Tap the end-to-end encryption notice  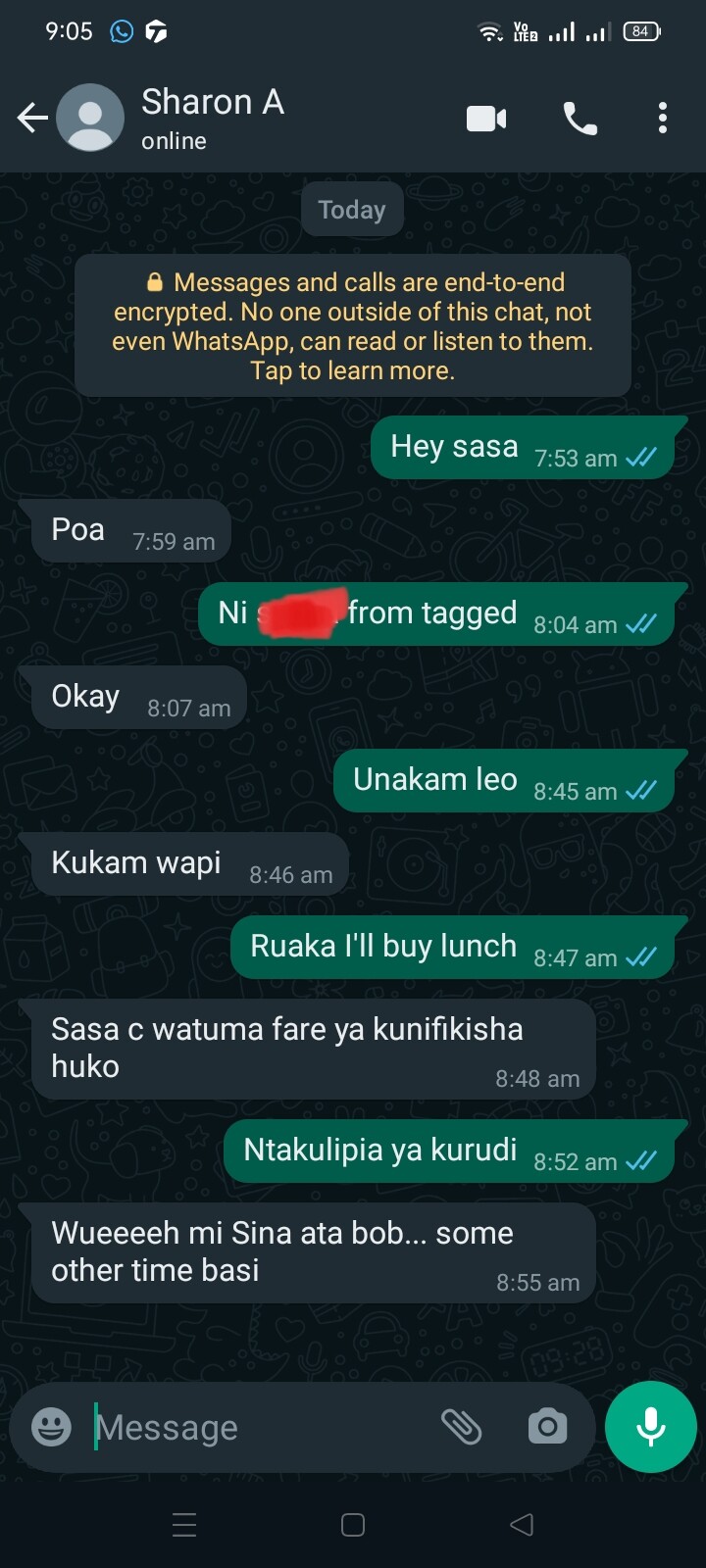coord(353,326)
